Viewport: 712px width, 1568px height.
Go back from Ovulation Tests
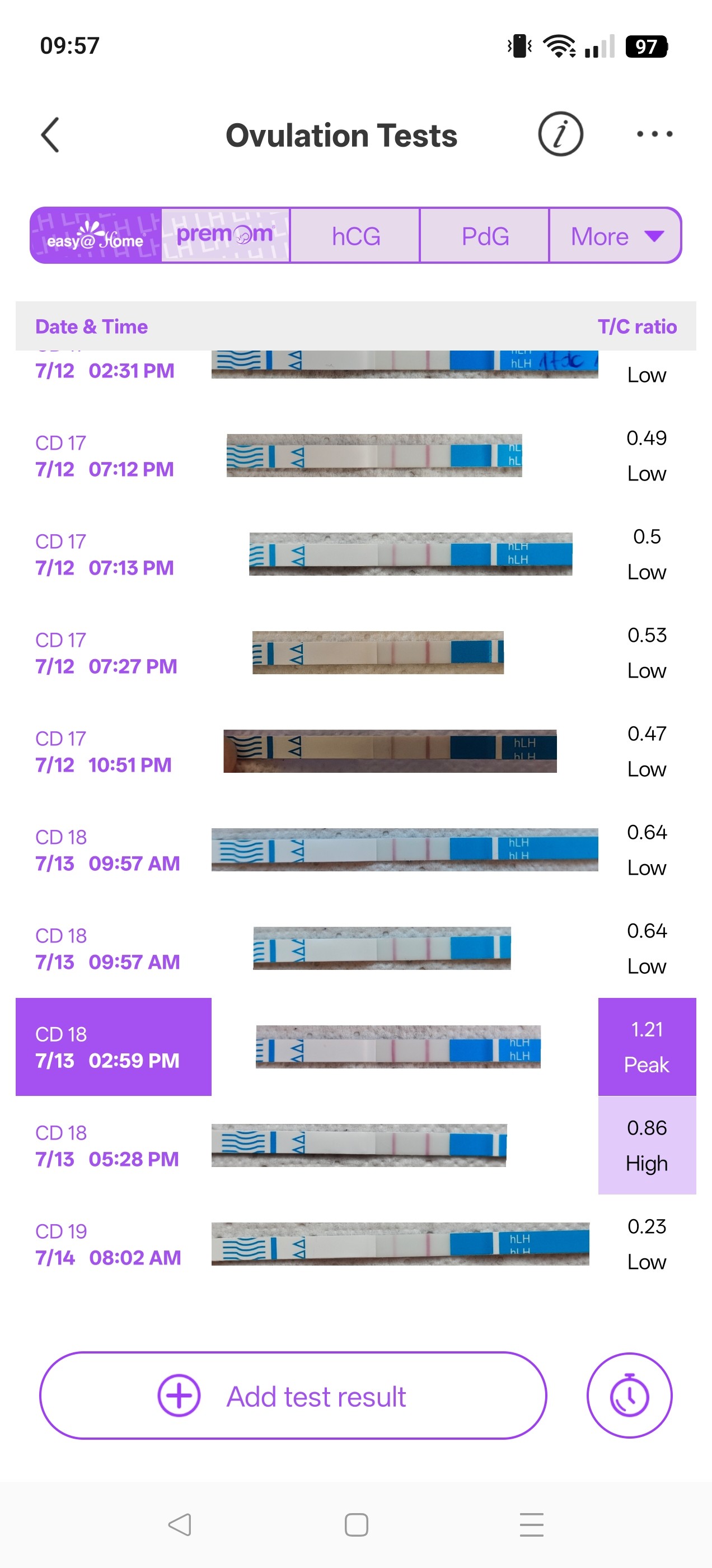click(50, 134)
